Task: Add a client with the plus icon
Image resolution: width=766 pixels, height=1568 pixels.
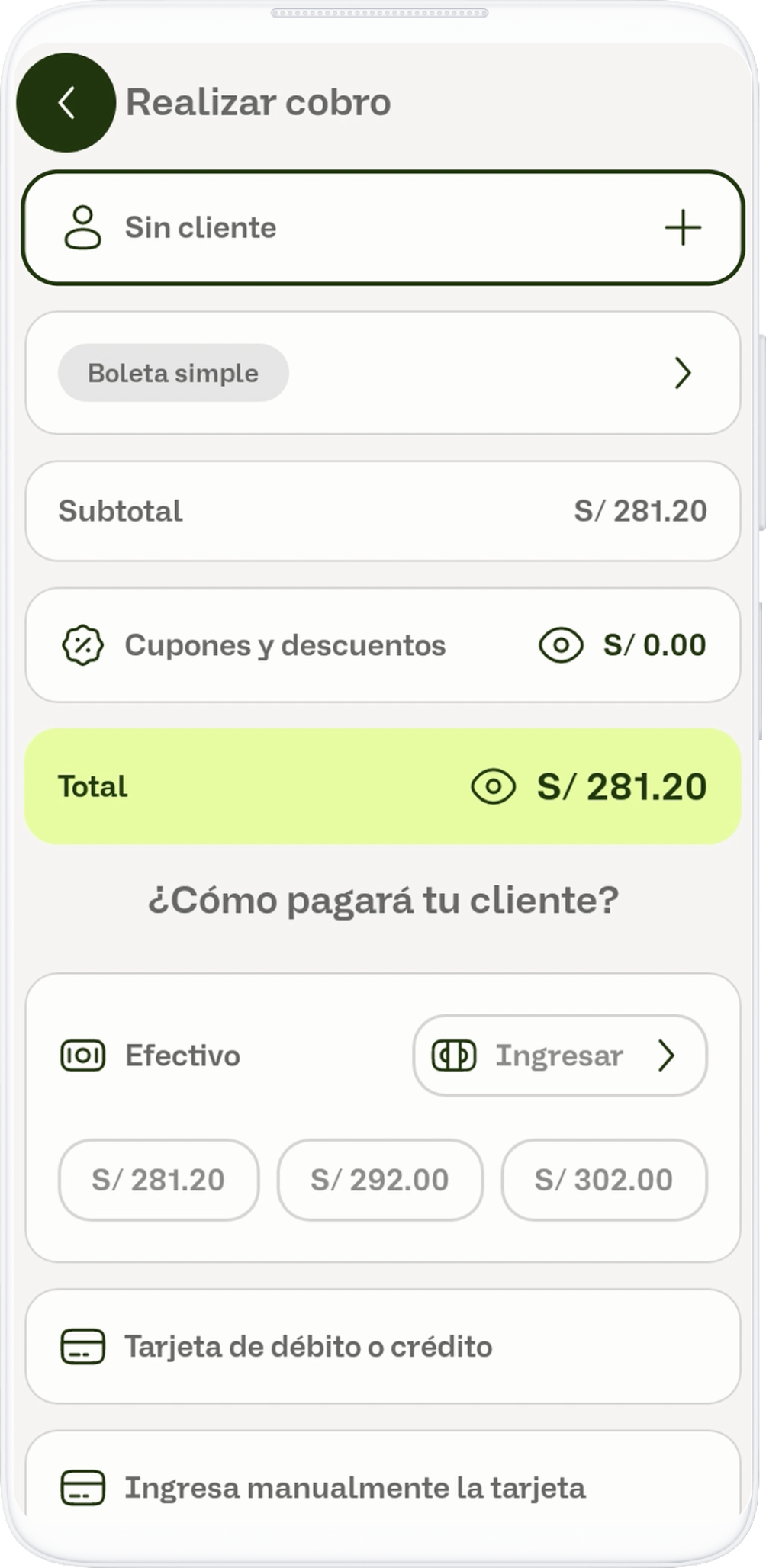Action: [x=683, y=228]
